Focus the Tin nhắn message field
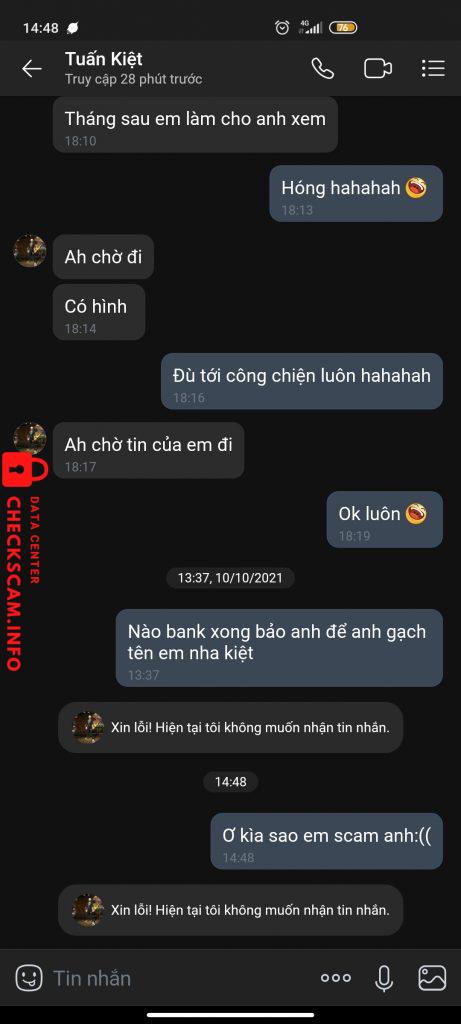Viewport: 461px width, 1024px height. [176, 978]
